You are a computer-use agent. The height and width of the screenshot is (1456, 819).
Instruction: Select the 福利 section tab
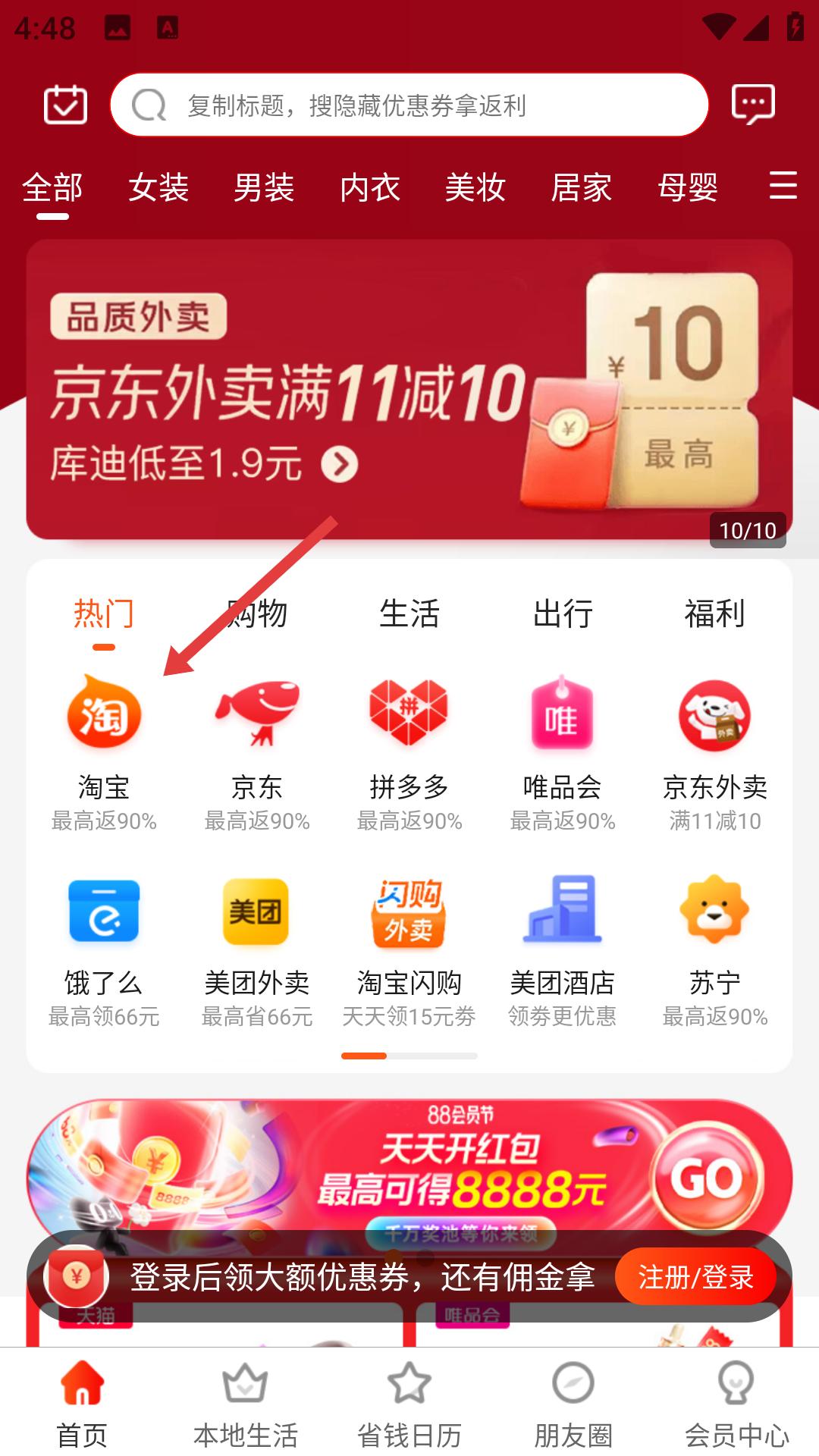pyautogui.click(x=714, y=613)
